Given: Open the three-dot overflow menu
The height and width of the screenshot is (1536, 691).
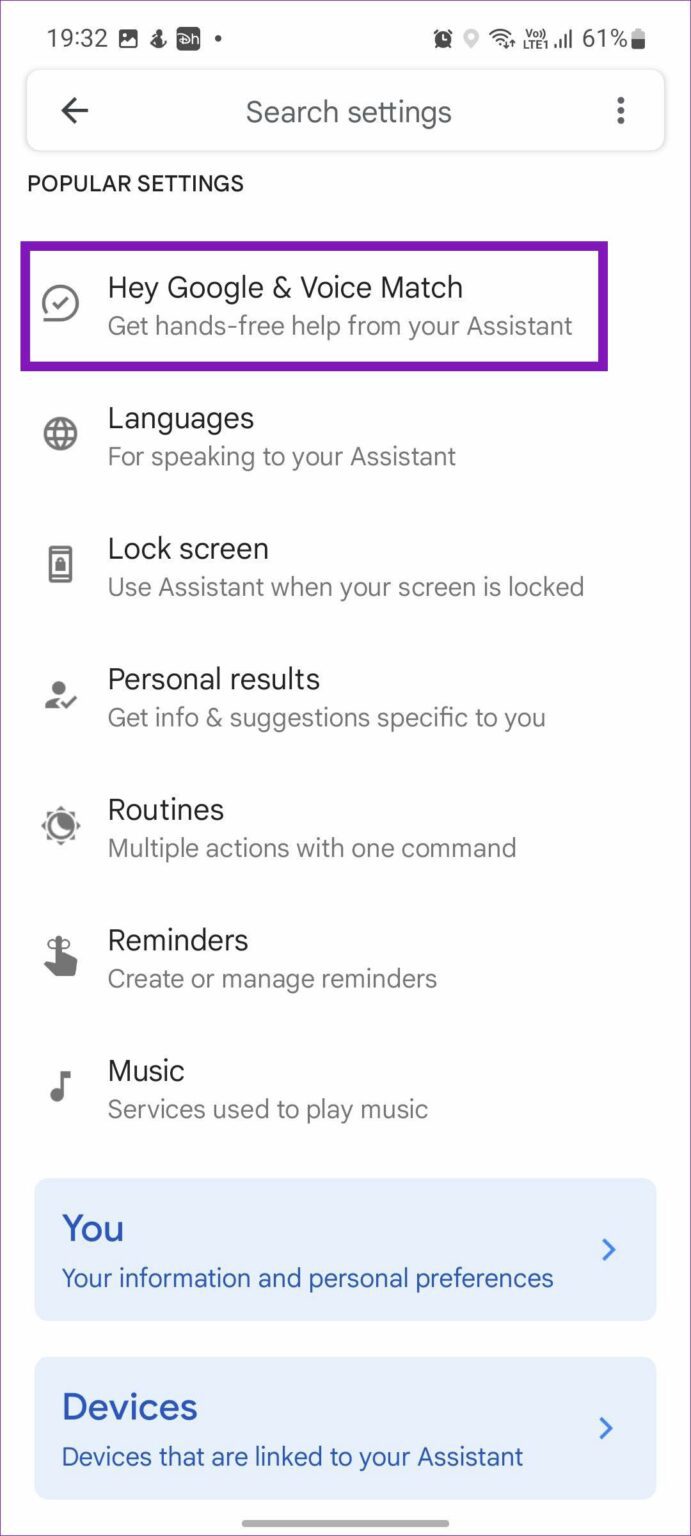Looking at the screenshot, I should pyautogui.click(x=621, y=111).
